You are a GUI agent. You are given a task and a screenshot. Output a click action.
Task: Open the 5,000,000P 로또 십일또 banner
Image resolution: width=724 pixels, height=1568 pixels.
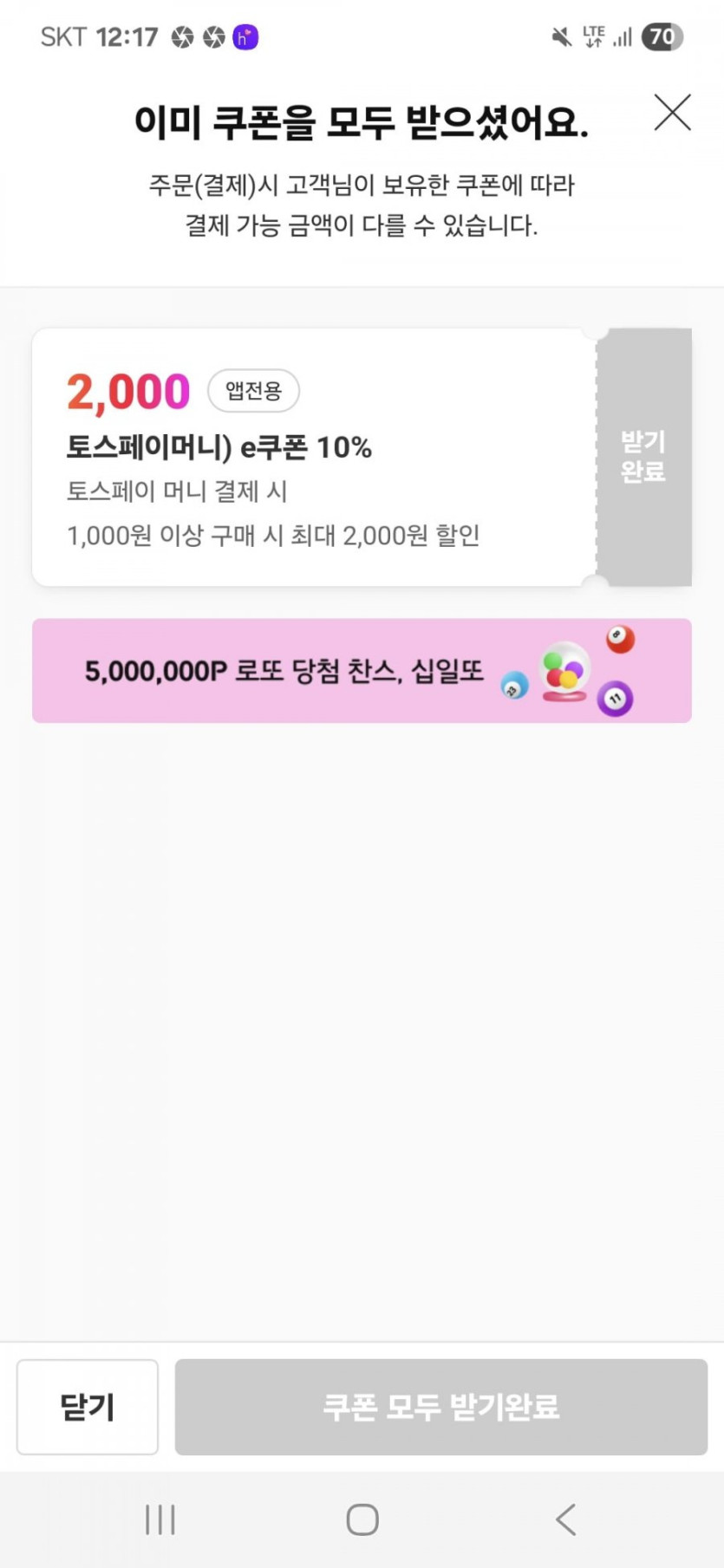pyautogui.click(x=362, y=671)
